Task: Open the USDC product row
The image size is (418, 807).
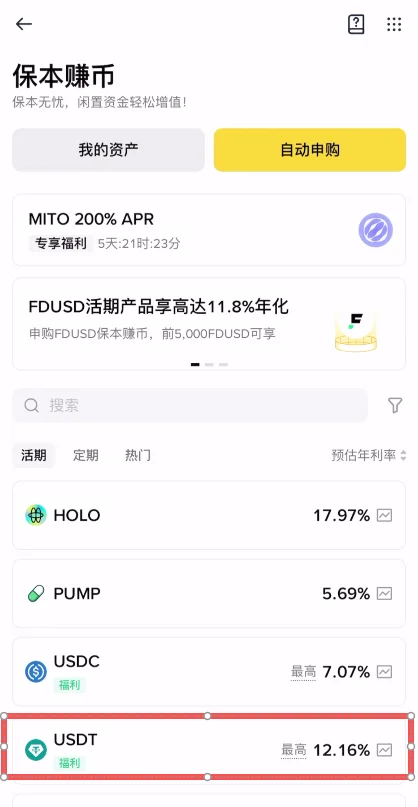Action: coord(209,672)
